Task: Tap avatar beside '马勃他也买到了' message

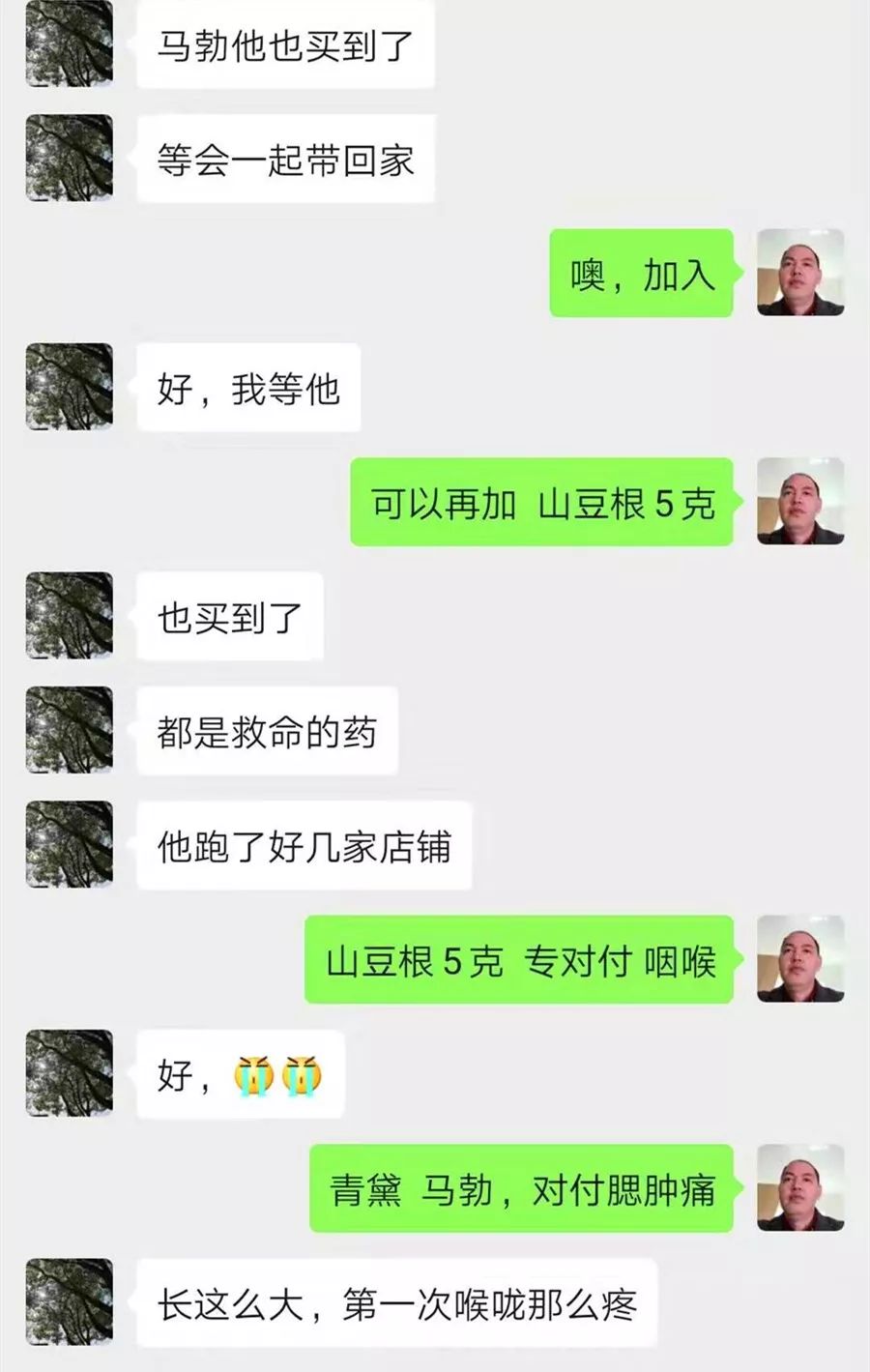Action: point(69,44)
